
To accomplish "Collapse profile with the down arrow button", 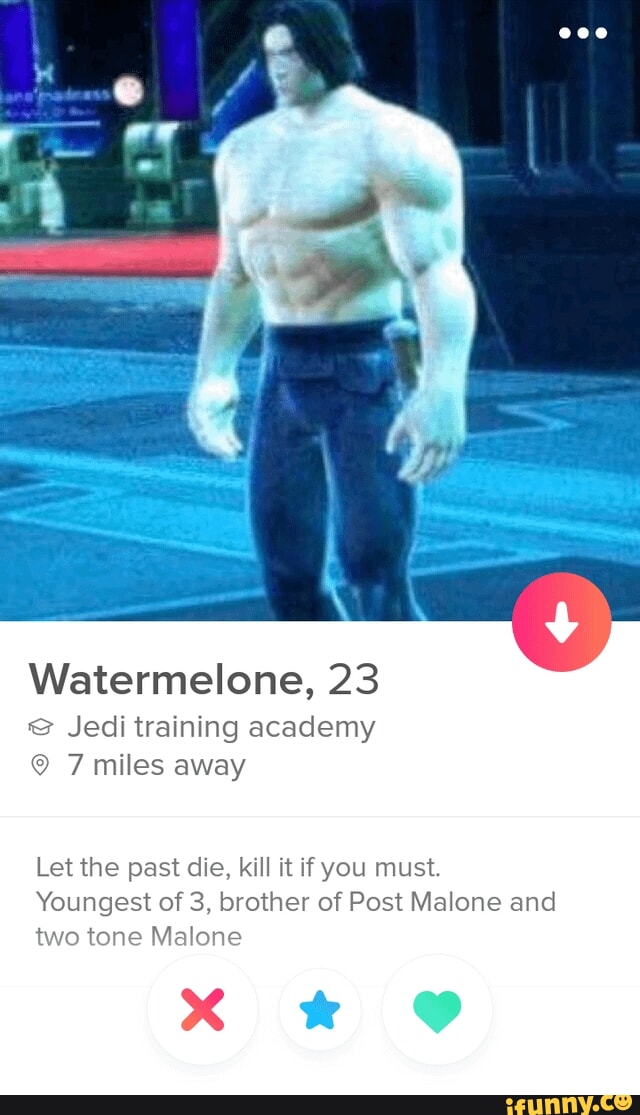I will point(561,622).
